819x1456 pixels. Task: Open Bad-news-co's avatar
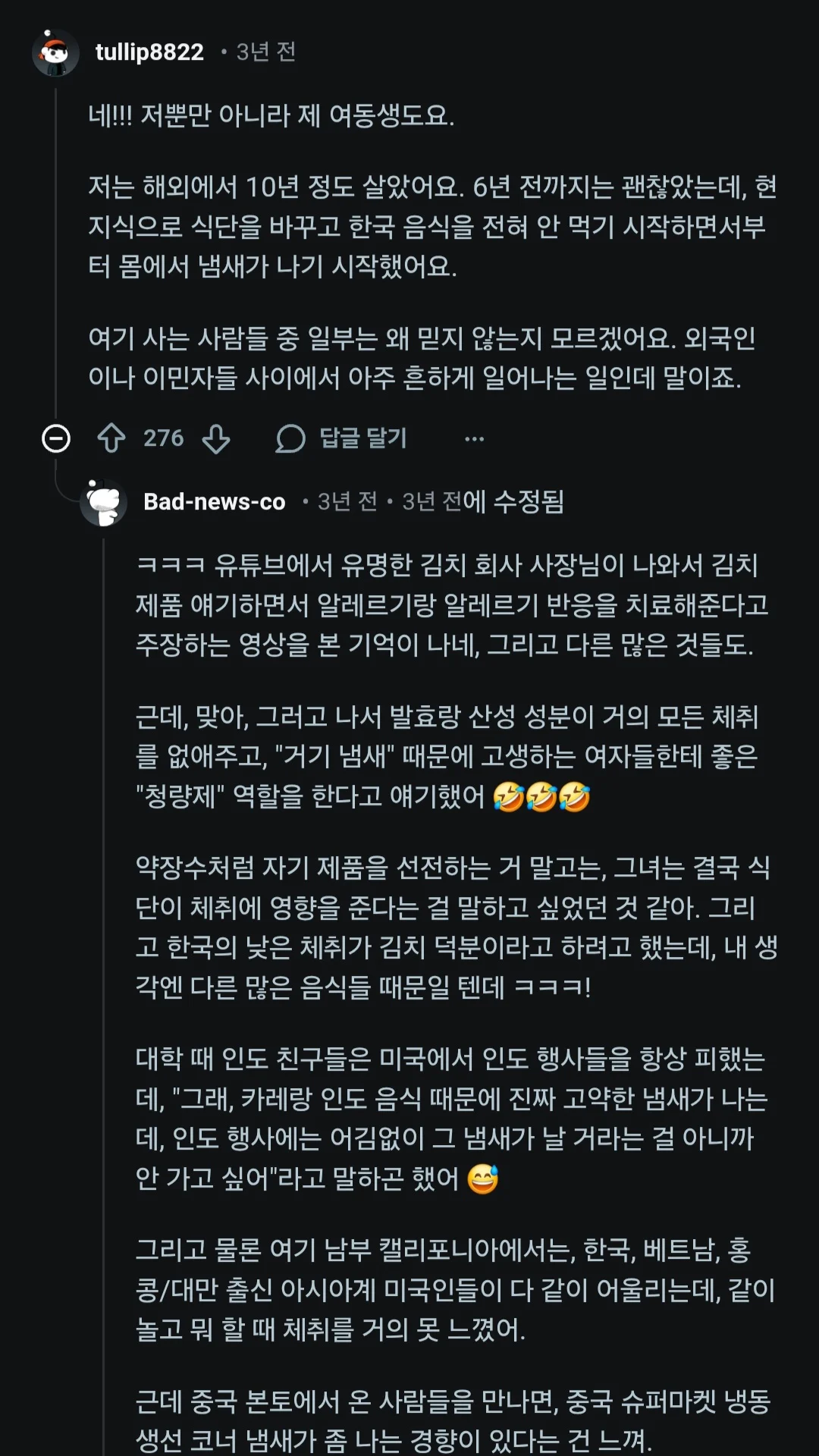coord(104,502)
